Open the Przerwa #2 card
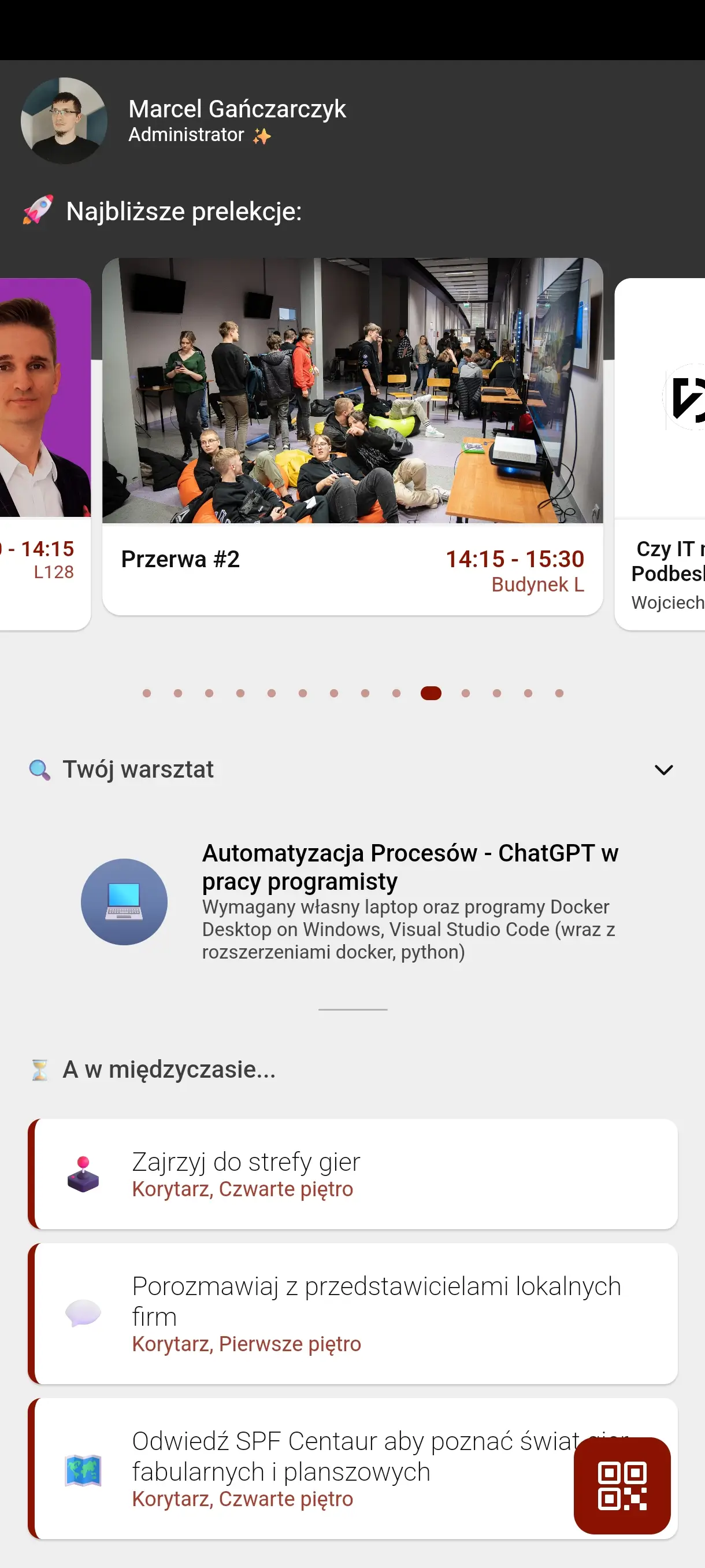The height and width of the screenshot is (1568, 705). click(352, 436)
